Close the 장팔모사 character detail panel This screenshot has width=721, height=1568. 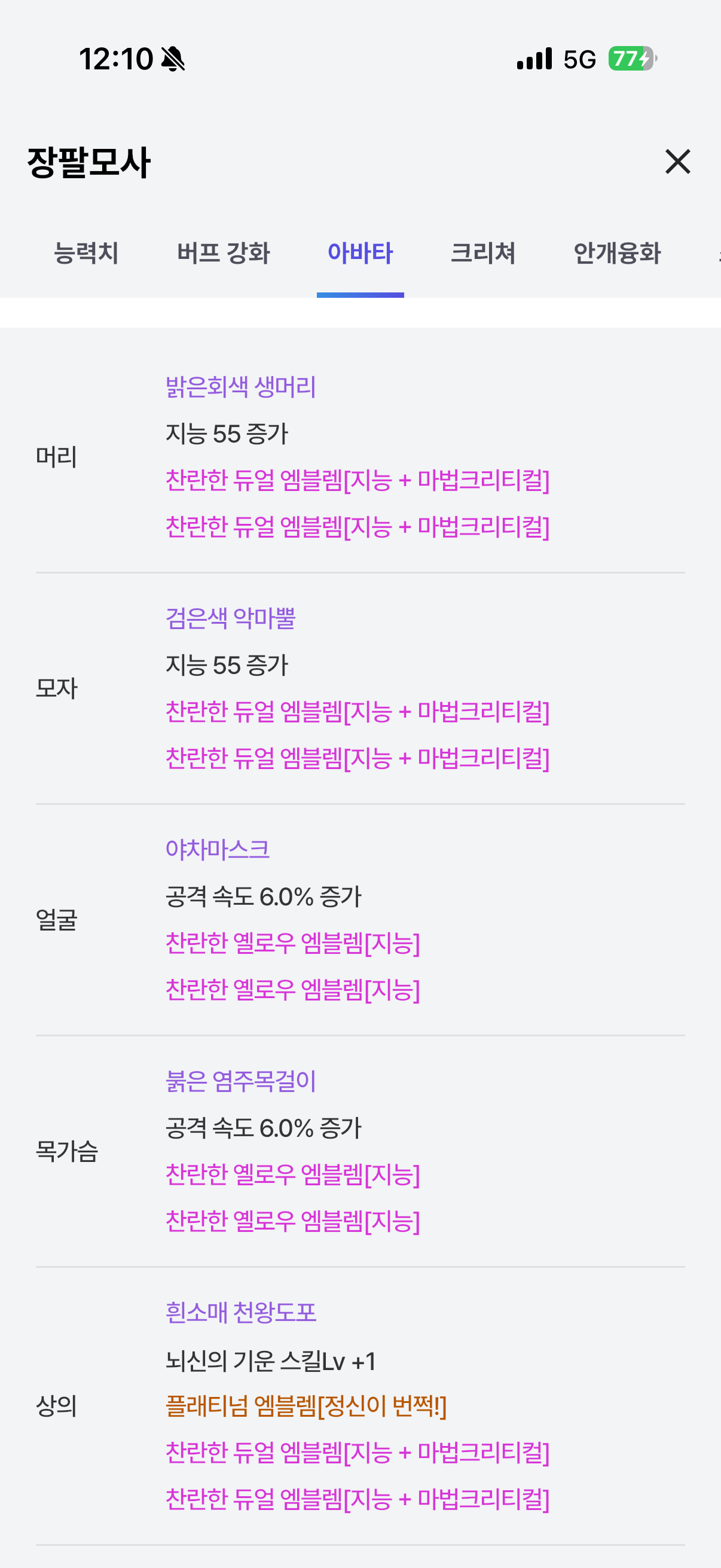(677, 162)
